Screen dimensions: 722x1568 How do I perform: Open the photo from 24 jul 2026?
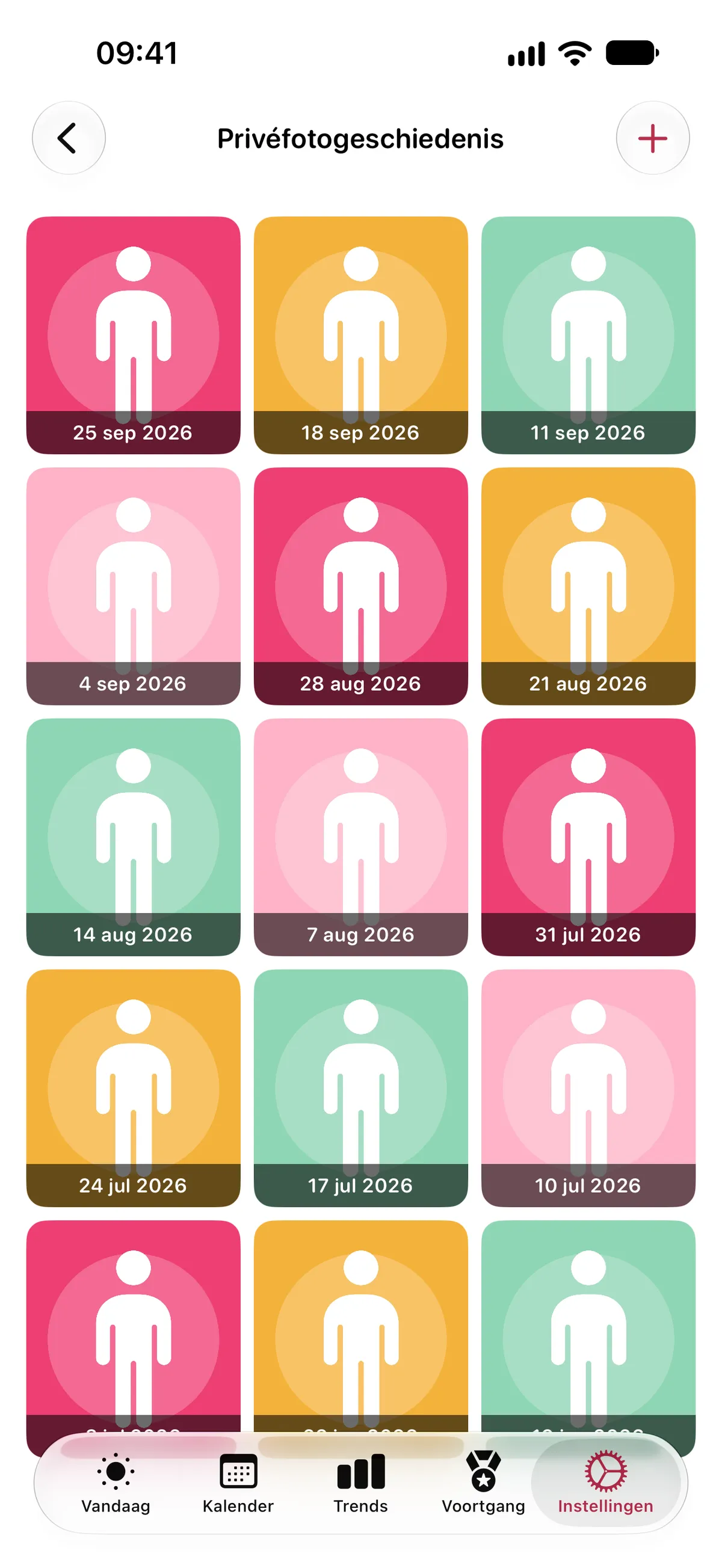coord(134,1089)
